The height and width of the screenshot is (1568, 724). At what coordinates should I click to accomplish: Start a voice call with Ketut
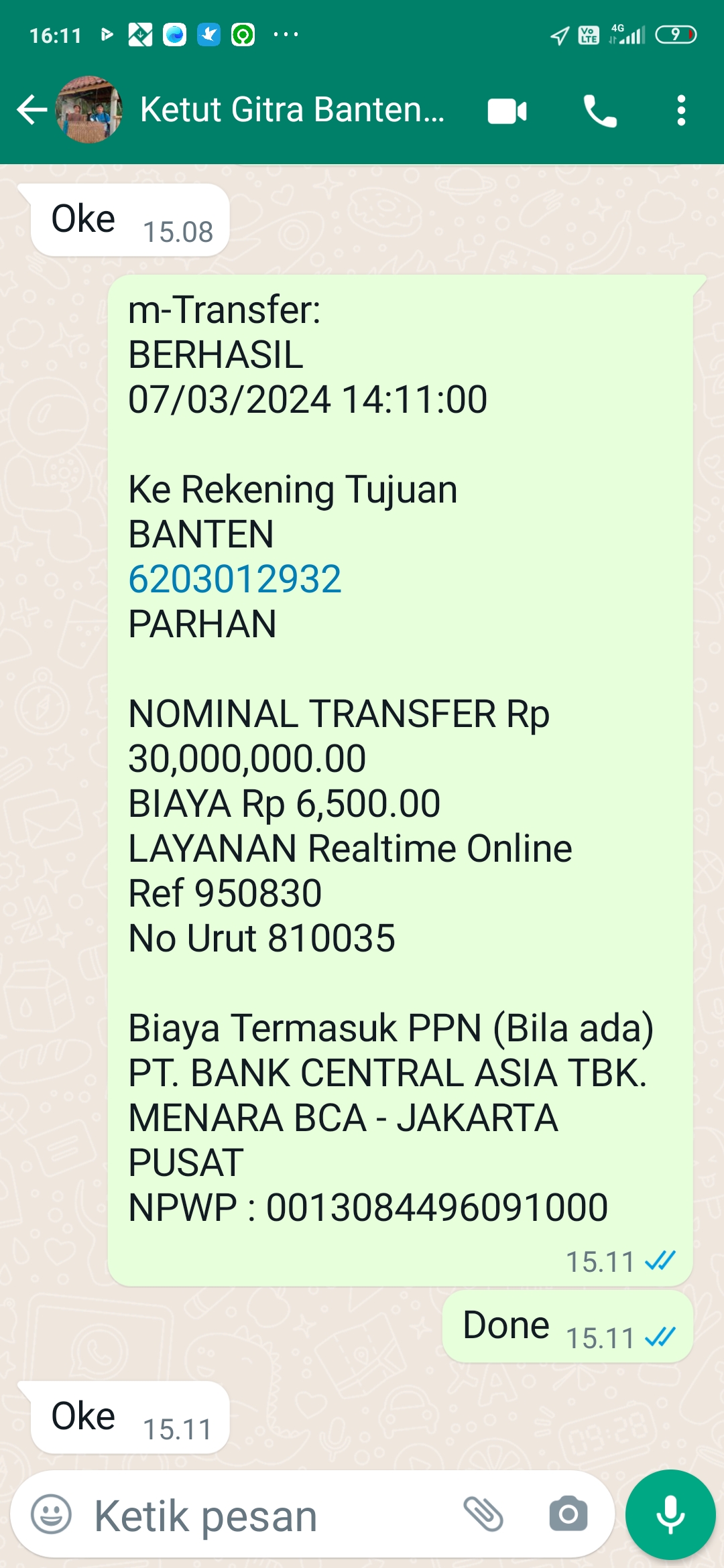(599, 111)
